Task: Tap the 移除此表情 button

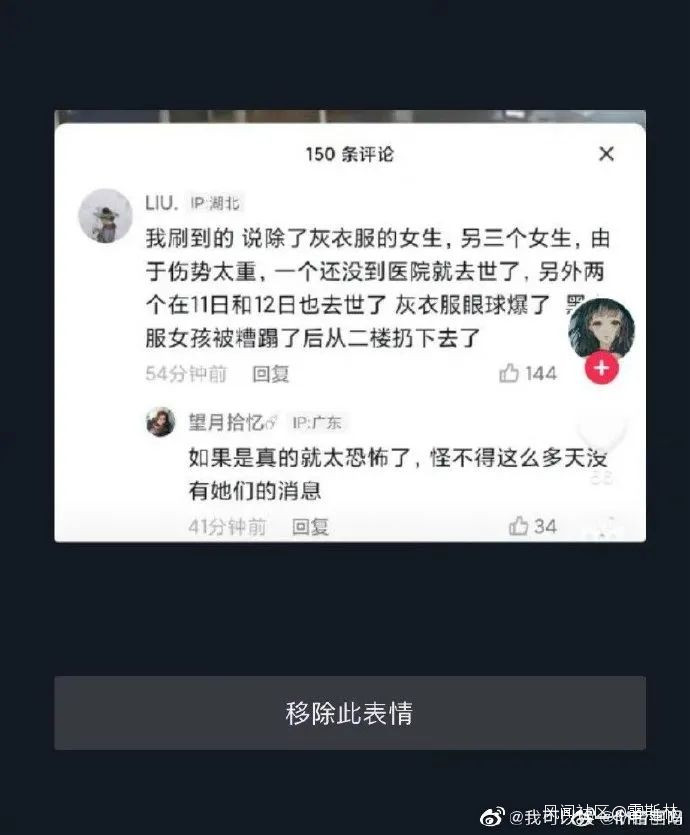Action: tap(350, 713)
